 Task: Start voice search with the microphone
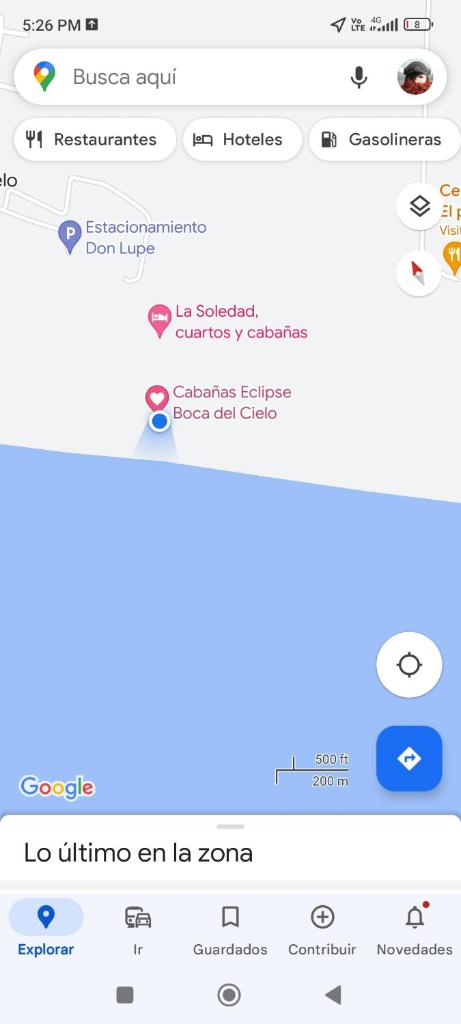(x=358, y=77)
